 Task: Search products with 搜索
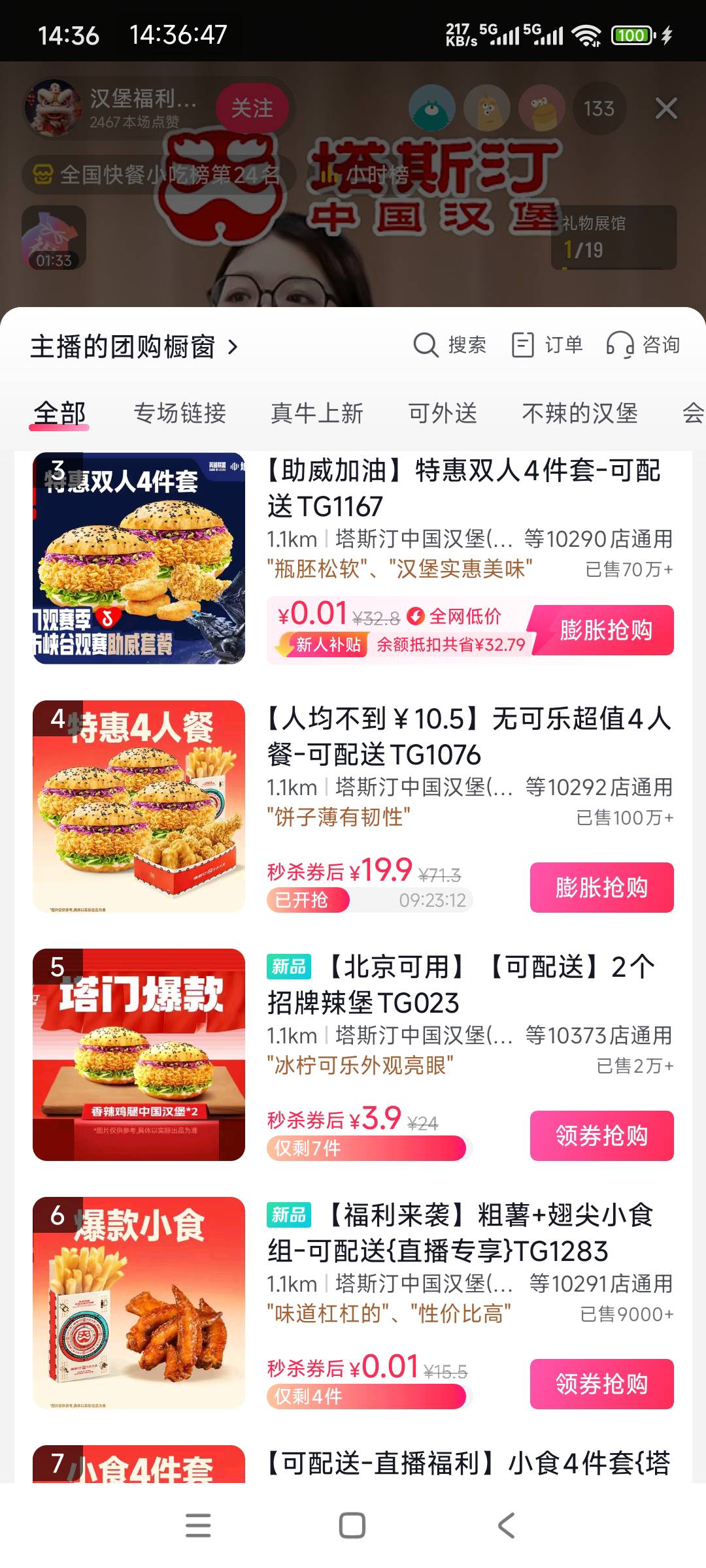[450, 344]
